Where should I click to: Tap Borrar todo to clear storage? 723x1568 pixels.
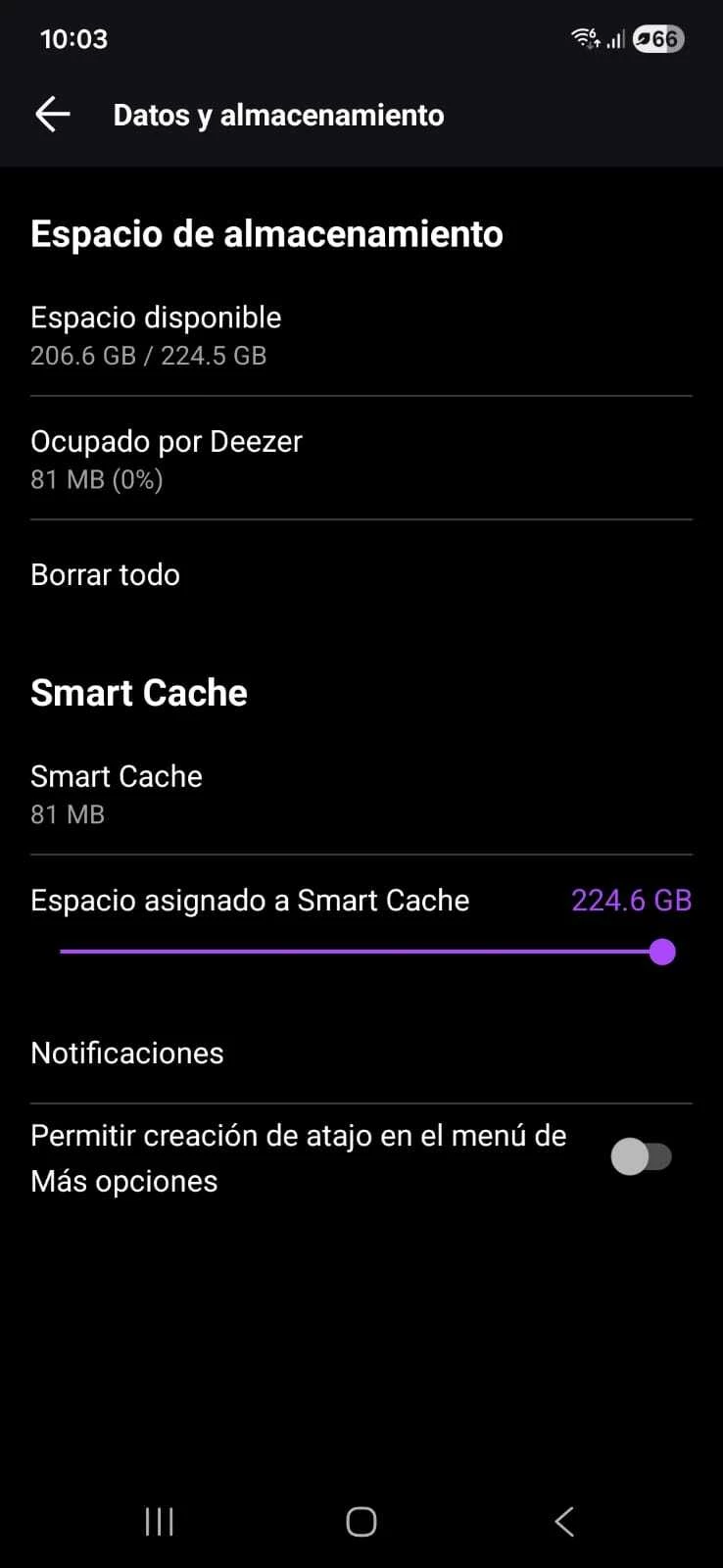106,574
